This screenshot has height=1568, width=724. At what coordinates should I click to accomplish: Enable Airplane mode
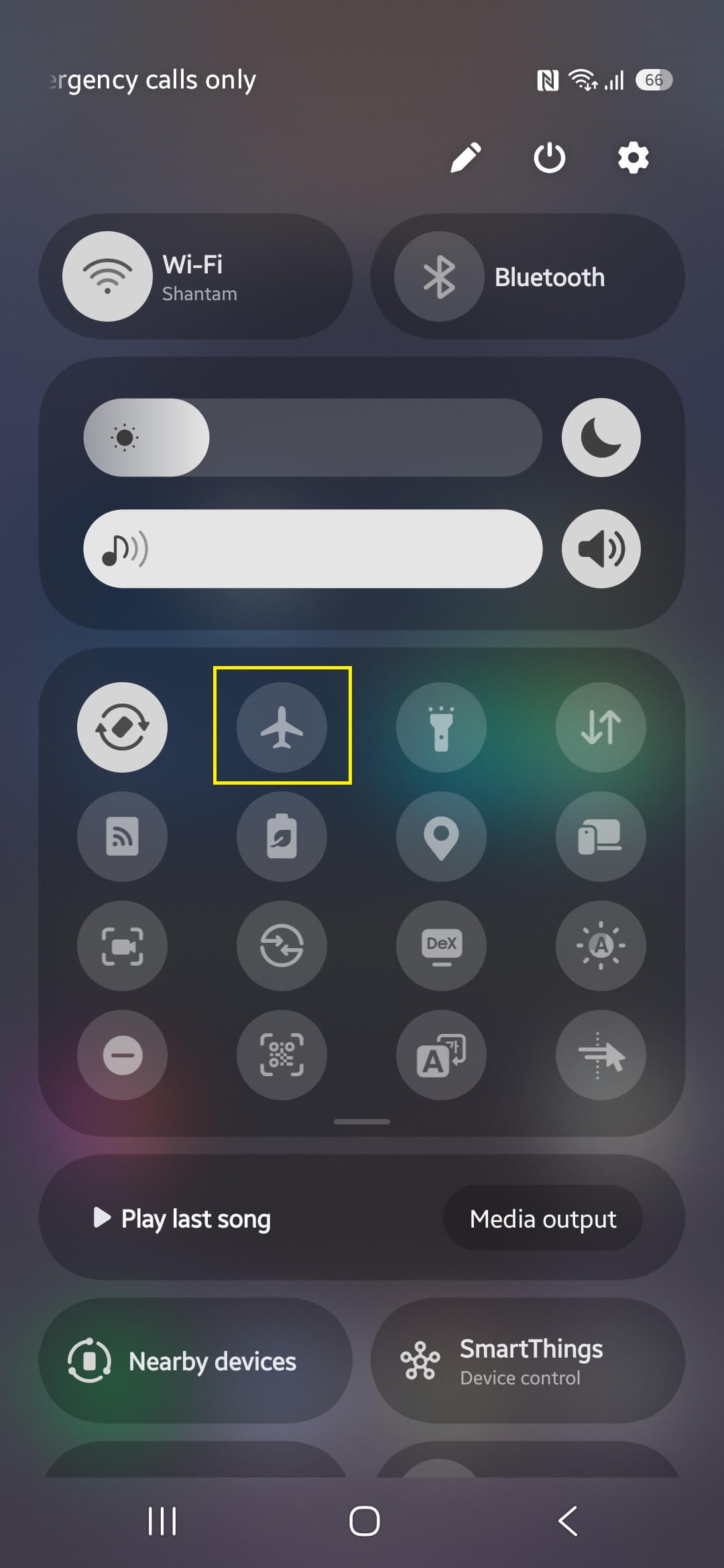[282, 727]
